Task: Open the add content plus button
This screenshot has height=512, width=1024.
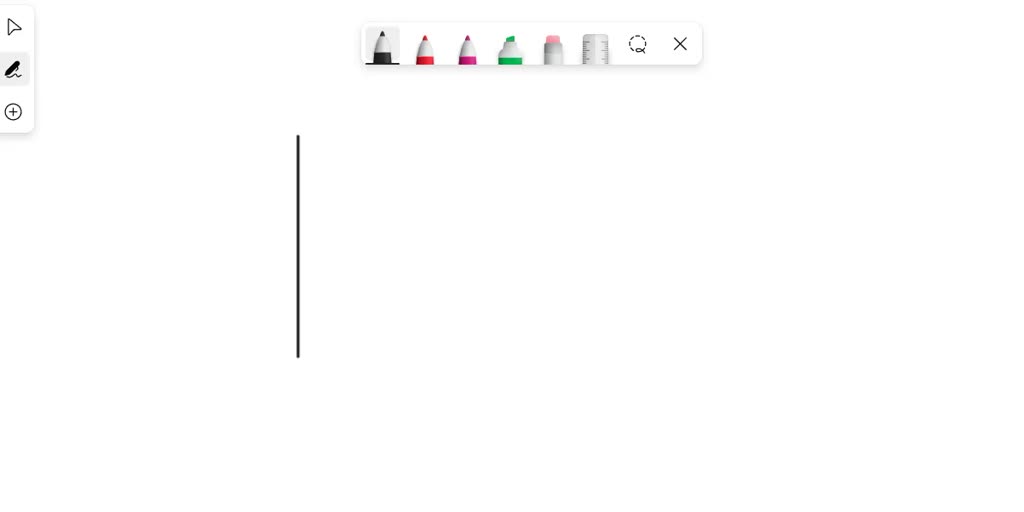Action: 14,112
